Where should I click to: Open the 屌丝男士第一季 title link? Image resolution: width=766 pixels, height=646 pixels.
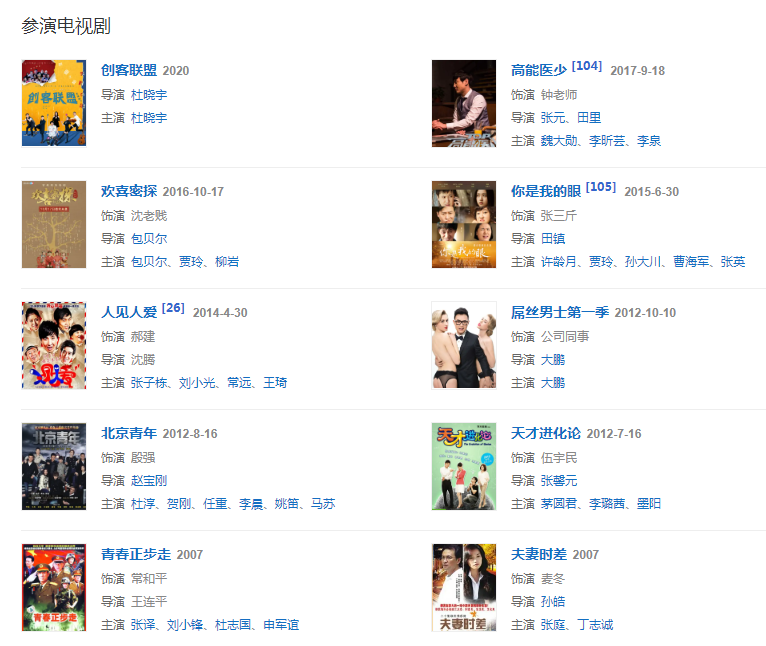click(x=560, y=312)
